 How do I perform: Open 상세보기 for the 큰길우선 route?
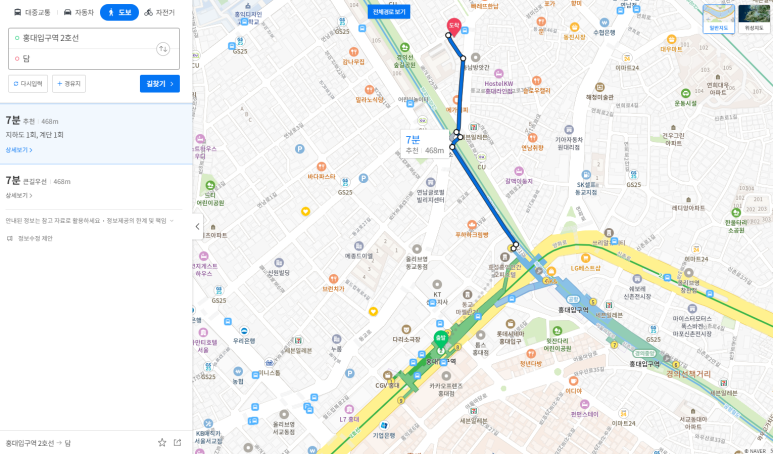19,196
